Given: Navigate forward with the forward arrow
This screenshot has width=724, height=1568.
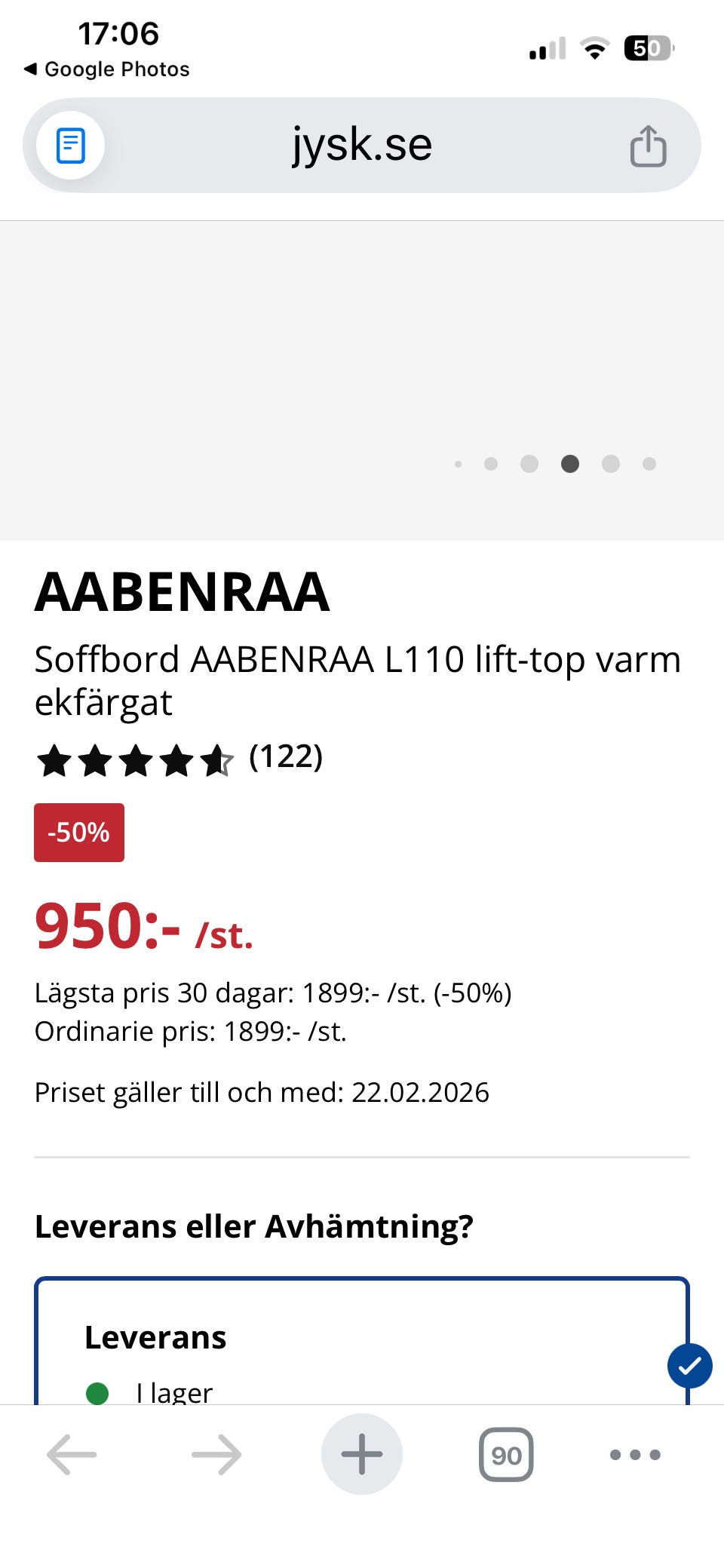Looking at the screenshot, I should pos(217,1454).
